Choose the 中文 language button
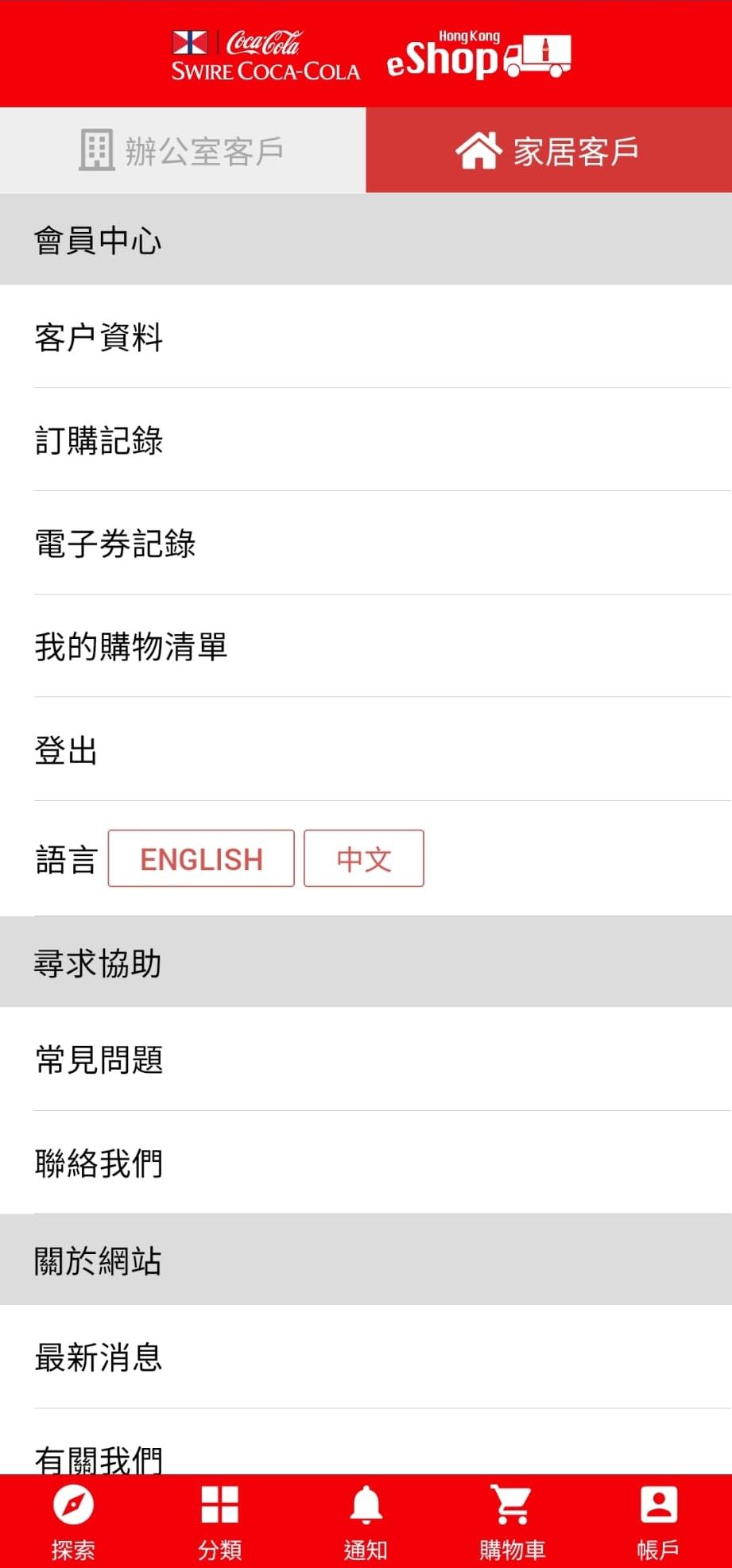 (x=364, y=858)
